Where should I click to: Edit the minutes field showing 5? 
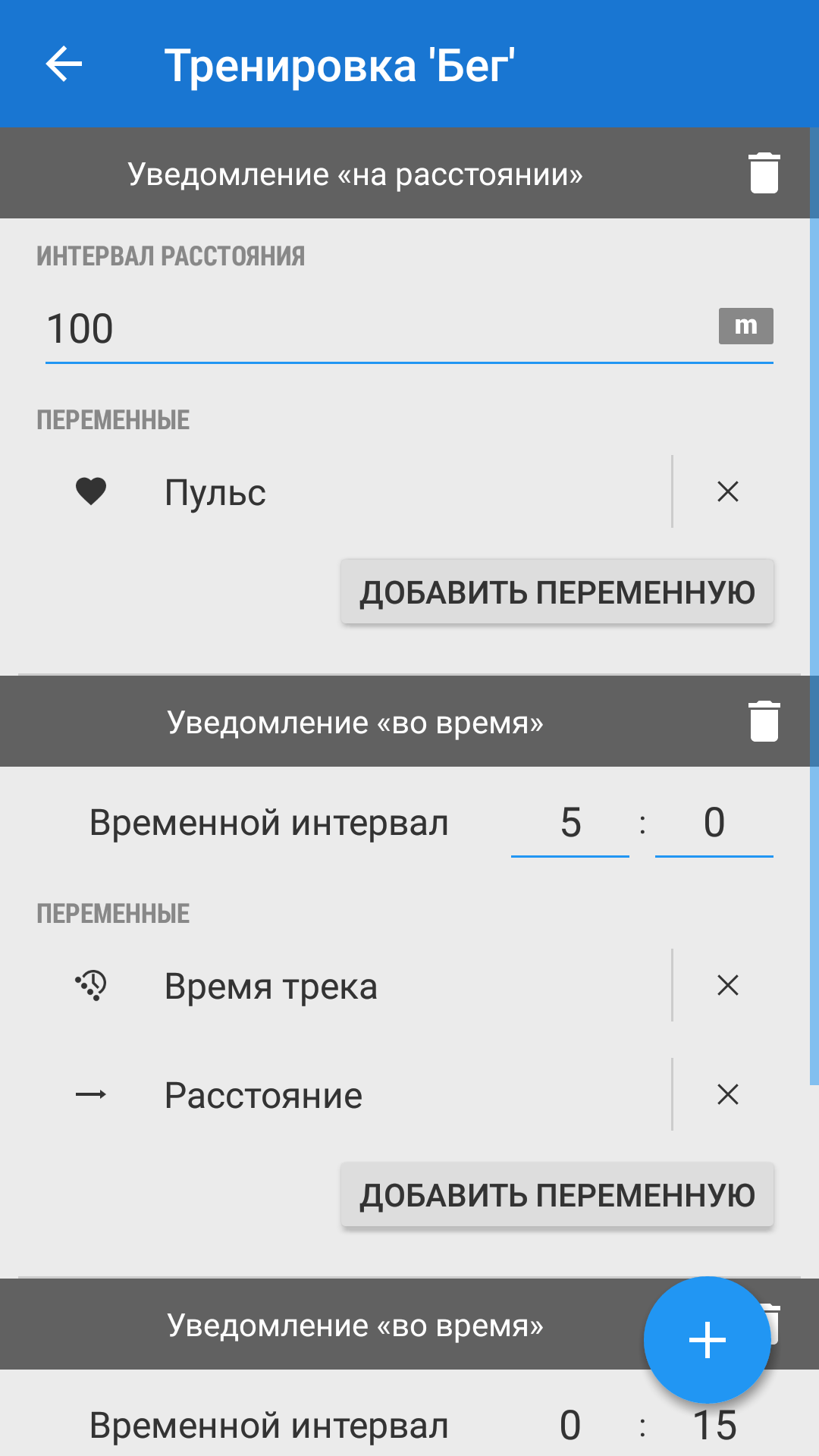point(570,824)
